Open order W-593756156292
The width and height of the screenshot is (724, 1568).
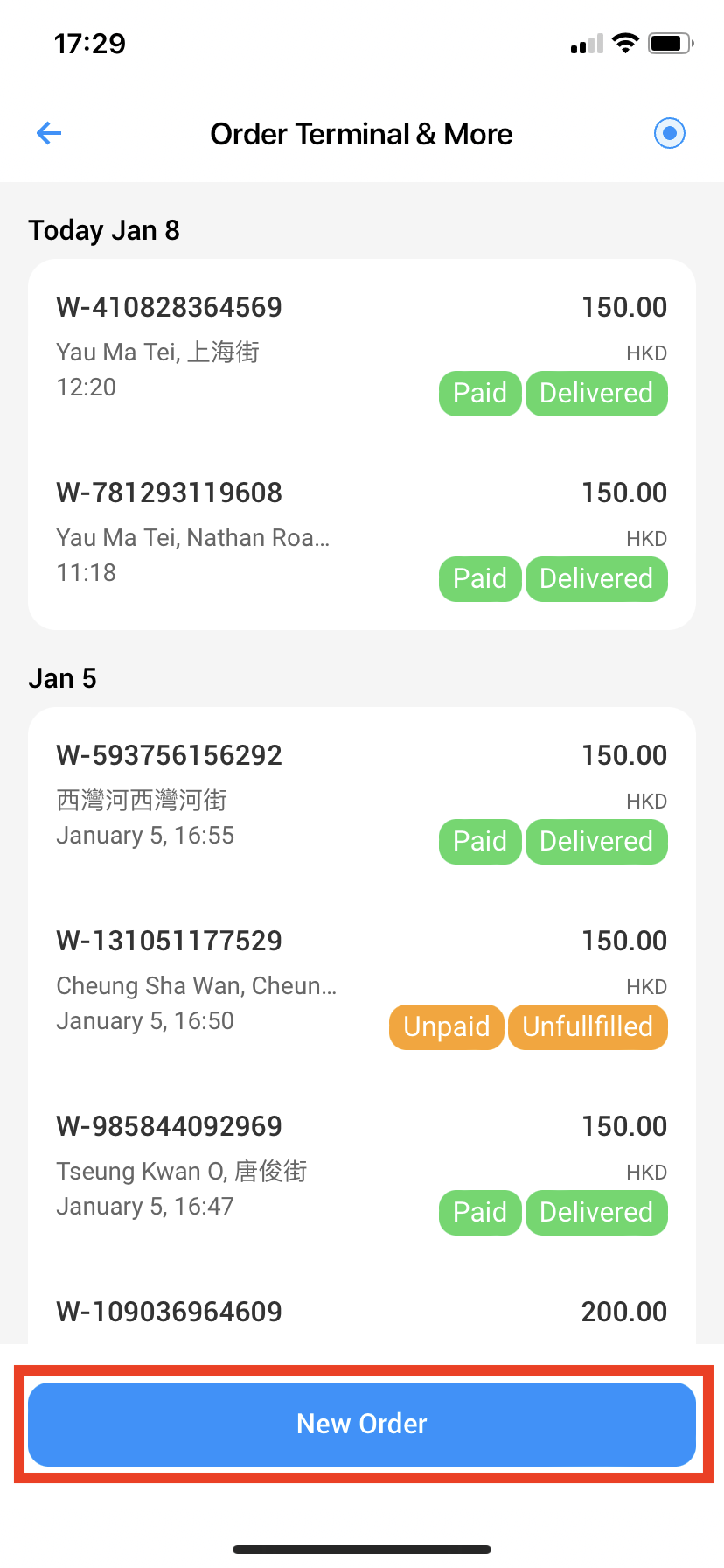[169, 754]
